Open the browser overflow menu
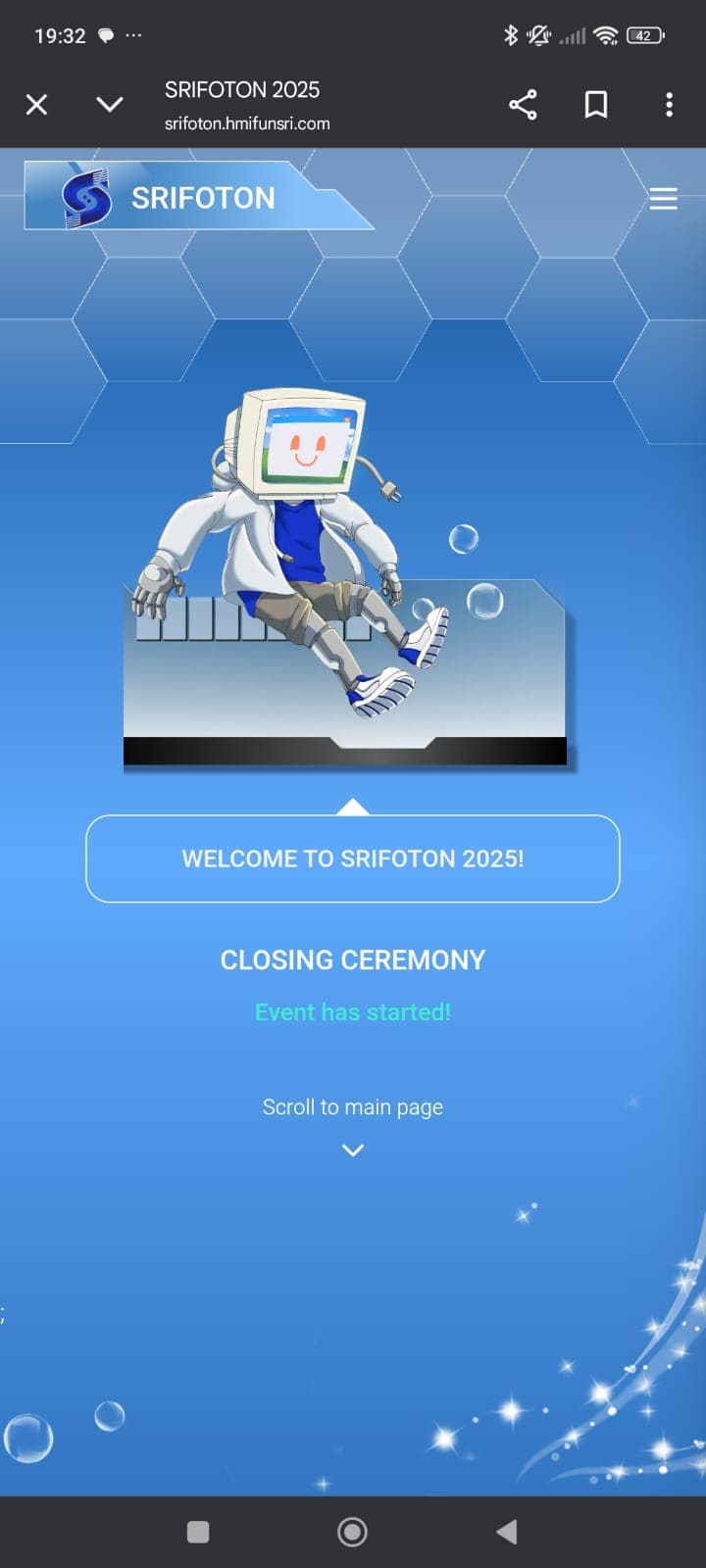The width and height of the screenshot is (706, 1568). click(669, 104)
